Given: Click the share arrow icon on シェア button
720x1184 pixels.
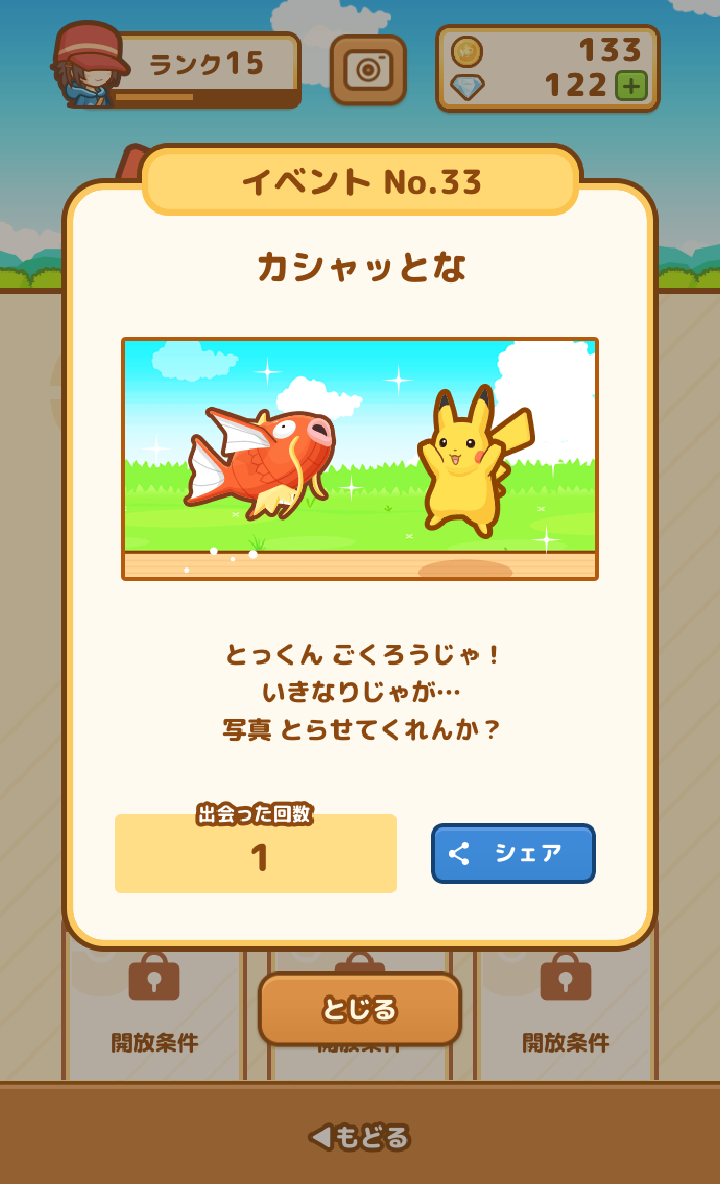Looking at the screenshot, I should point(460,853).
